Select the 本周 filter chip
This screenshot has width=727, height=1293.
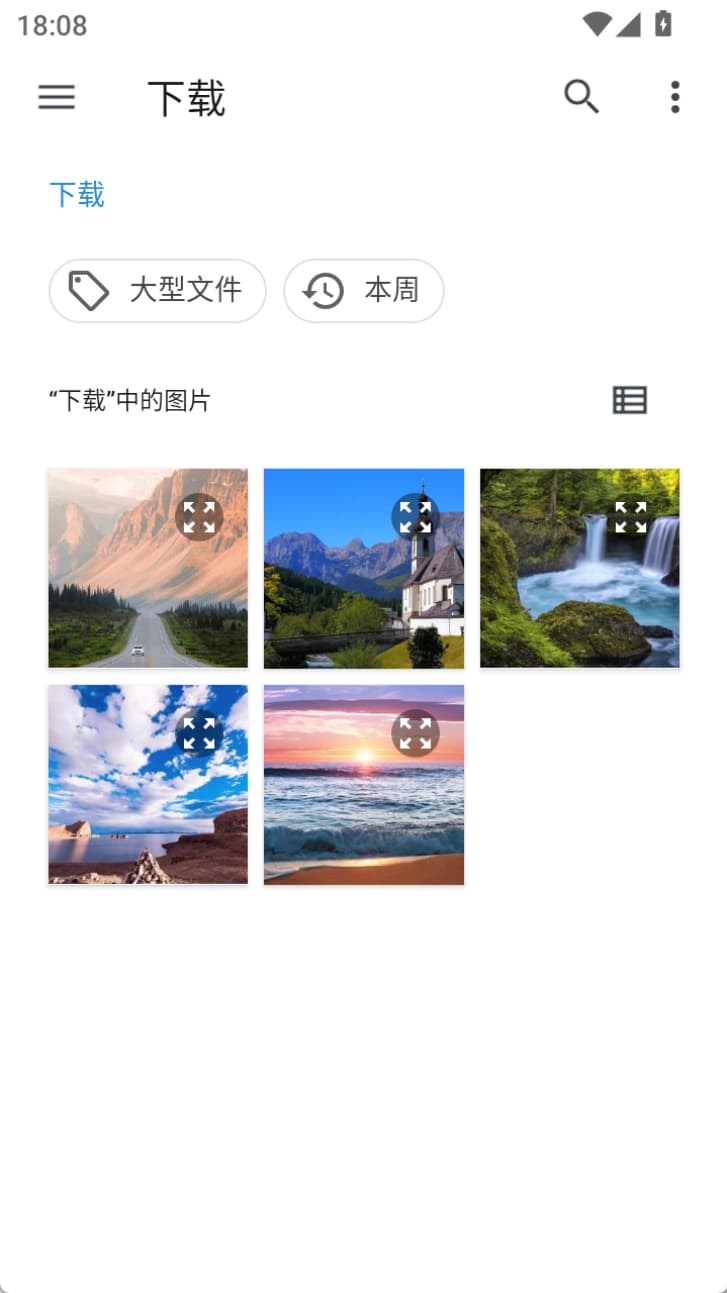364,291
